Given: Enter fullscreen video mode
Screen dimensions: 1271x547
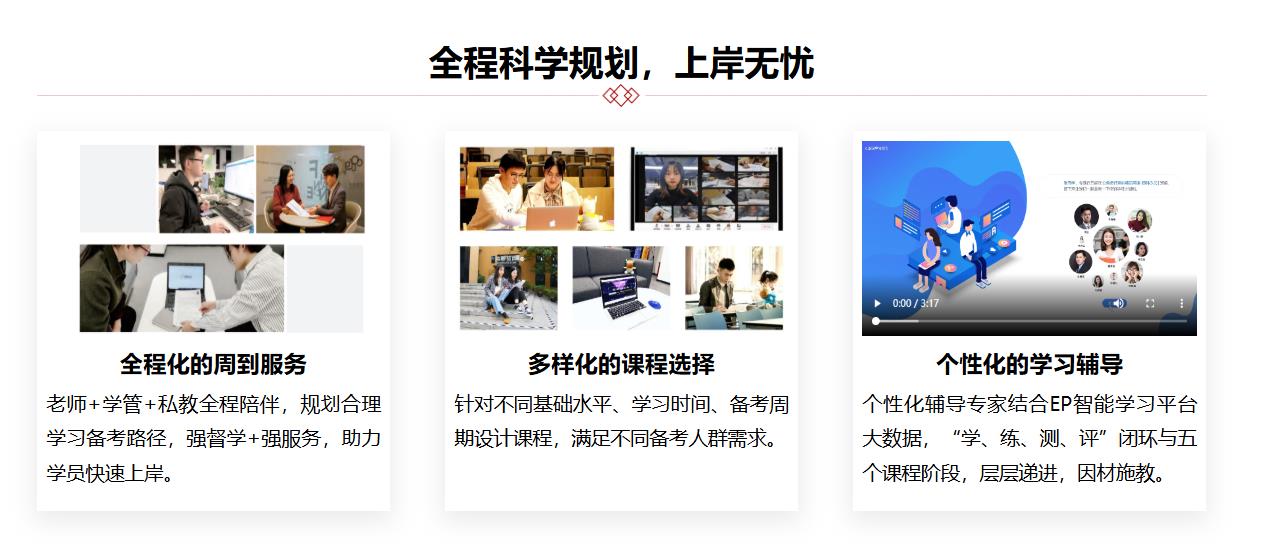Looking at the screenshot, I should point(1150,303).
